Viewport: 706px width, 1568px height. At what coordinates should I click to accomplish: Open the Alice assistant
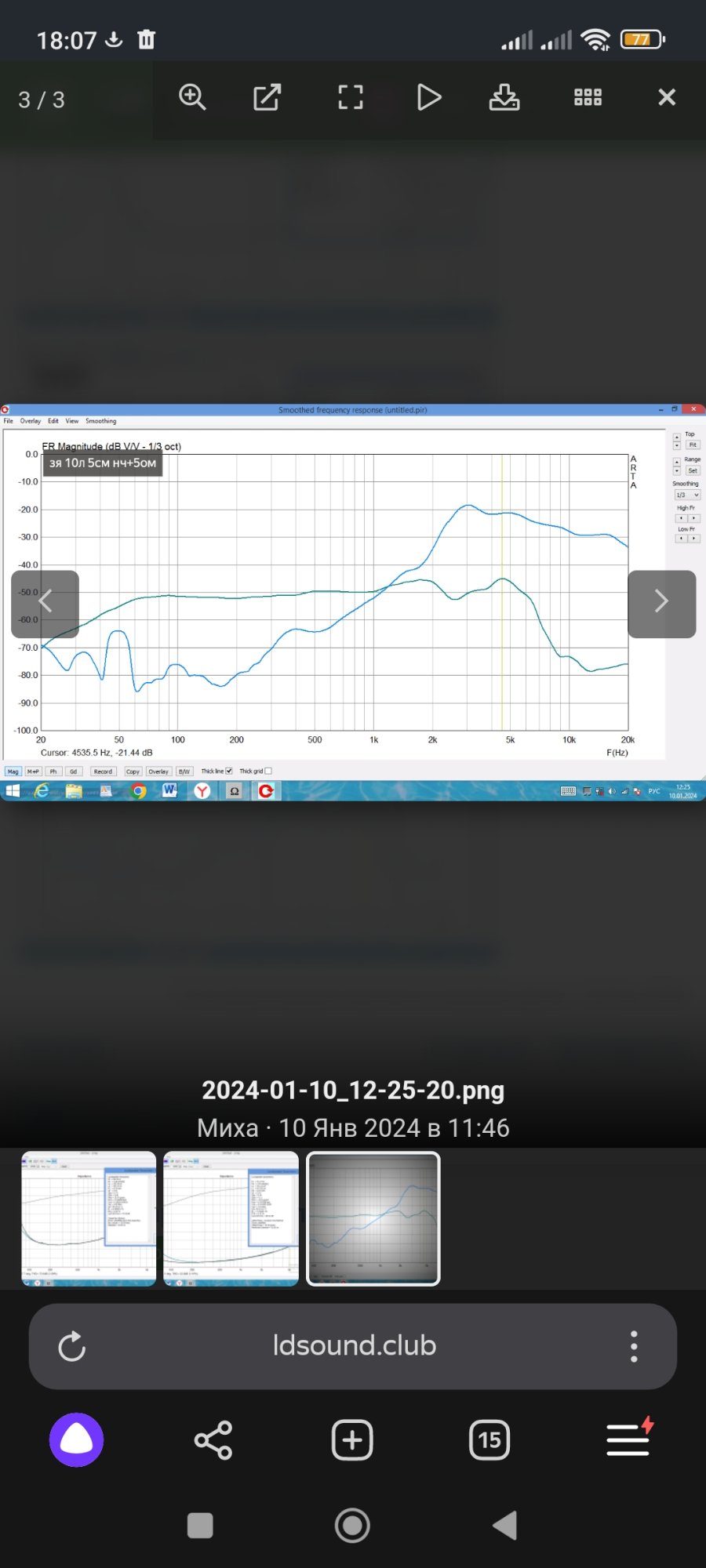[x=76, y=1440]
